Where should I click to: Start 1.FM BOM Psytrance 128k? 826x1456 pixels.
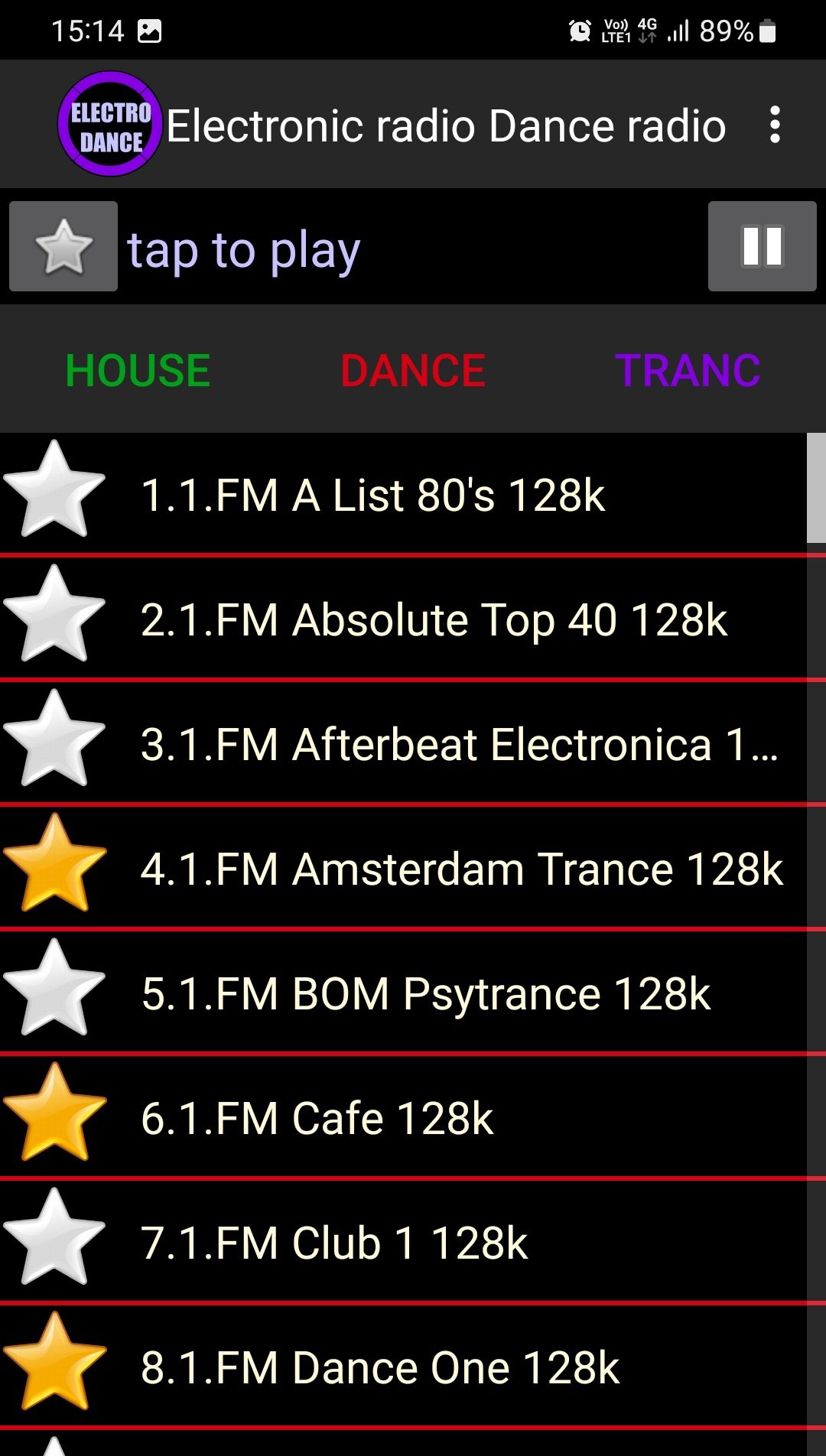point(426,993)
